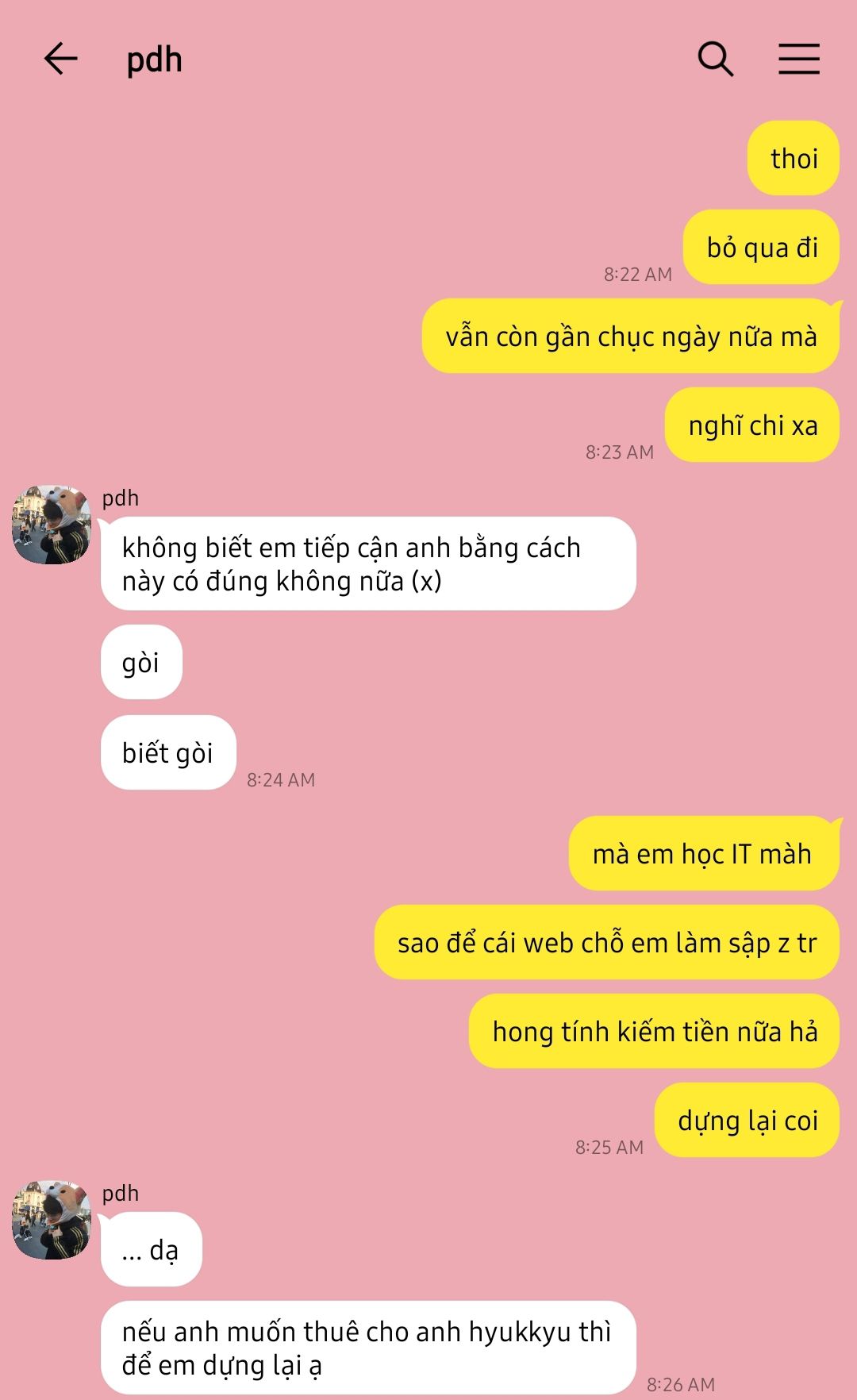The image size is (857, 1400).
Task: Go back from the pdh chat
Action: click(x=60, y=60)
